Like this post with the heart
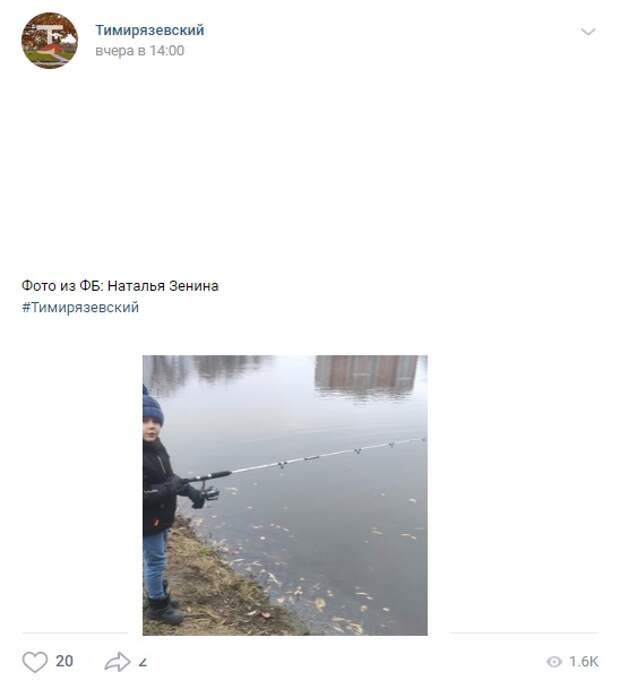The height and width of the screenshot is (689, 620). [x=35, y=662]
